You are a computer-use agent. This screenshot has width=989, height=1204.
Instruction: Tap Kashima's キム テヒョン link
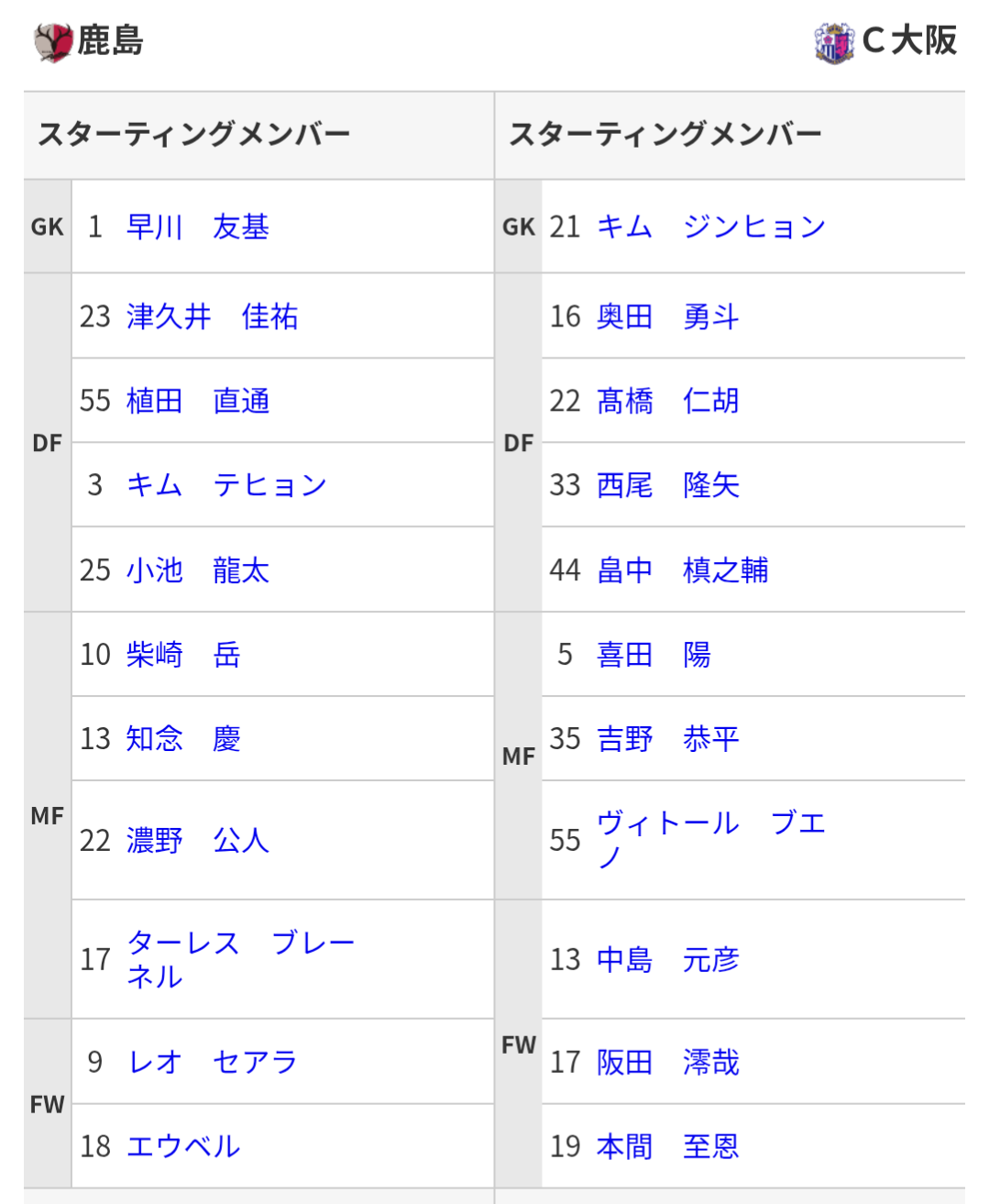(226, 485)
